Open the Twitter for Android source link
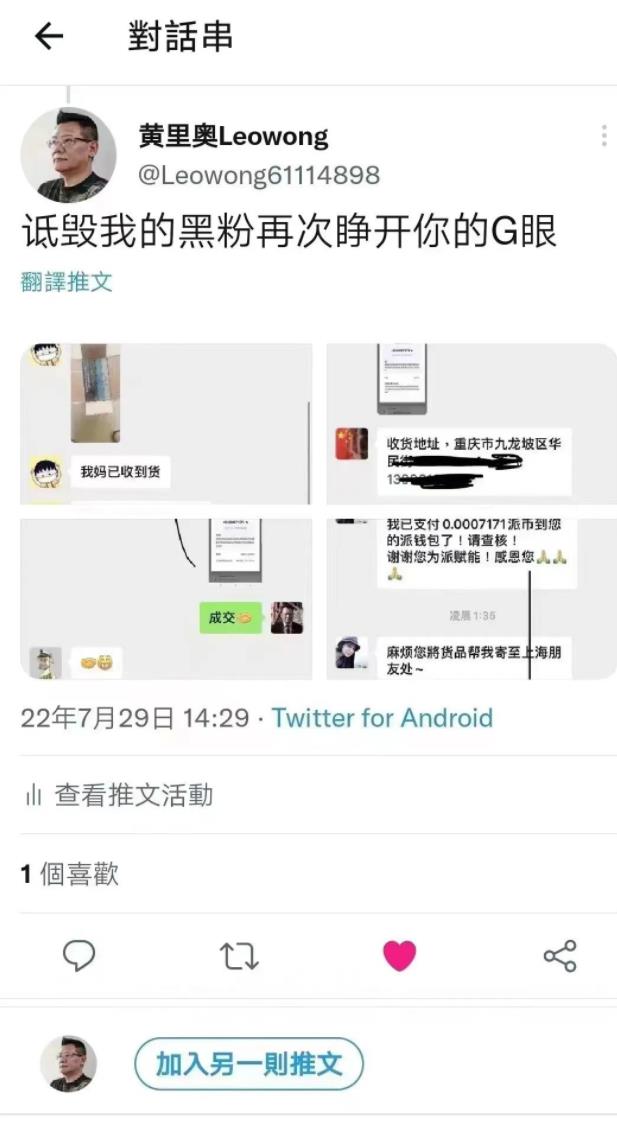Viewport: 617px width, 1137px height. (382, 718)
